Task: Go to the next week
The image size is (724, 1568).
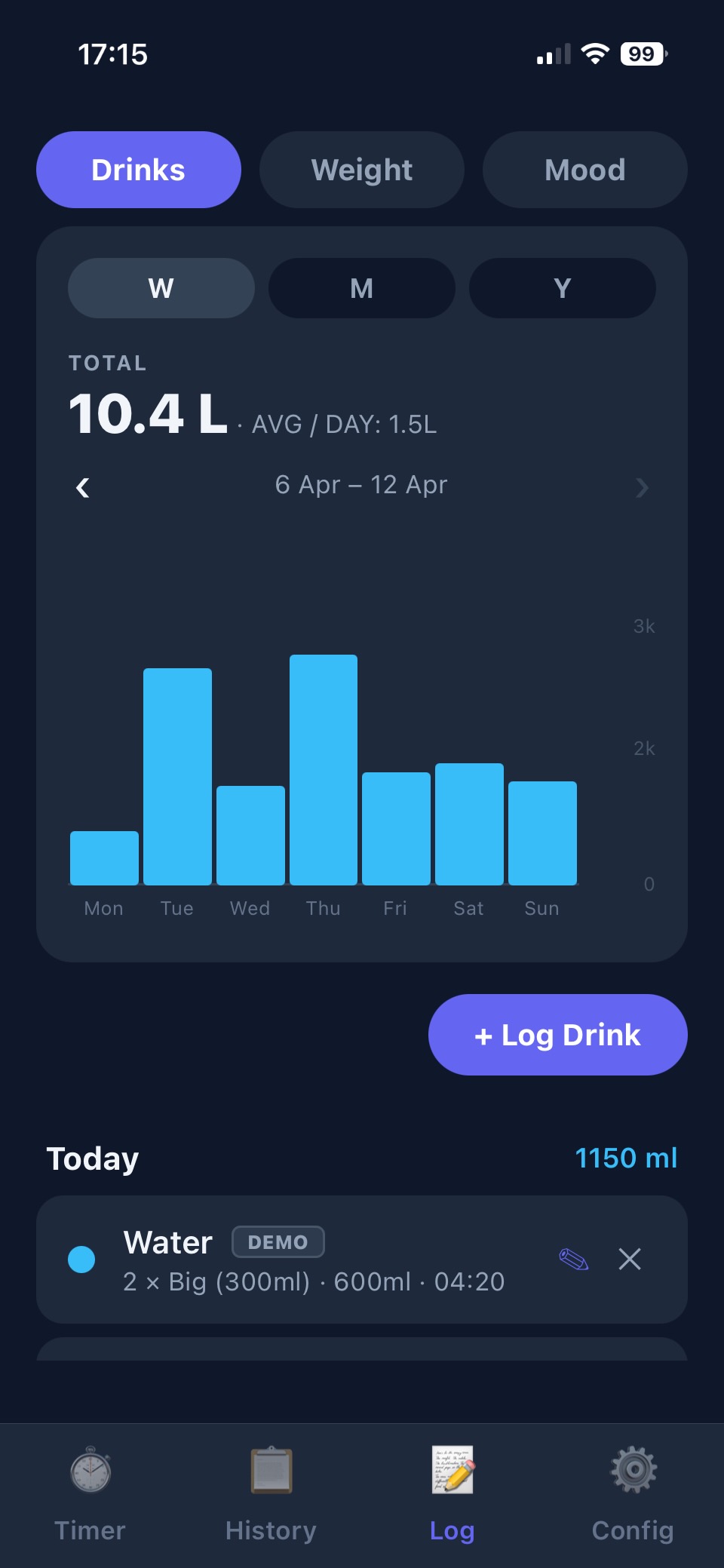Action: click(642, 487)
